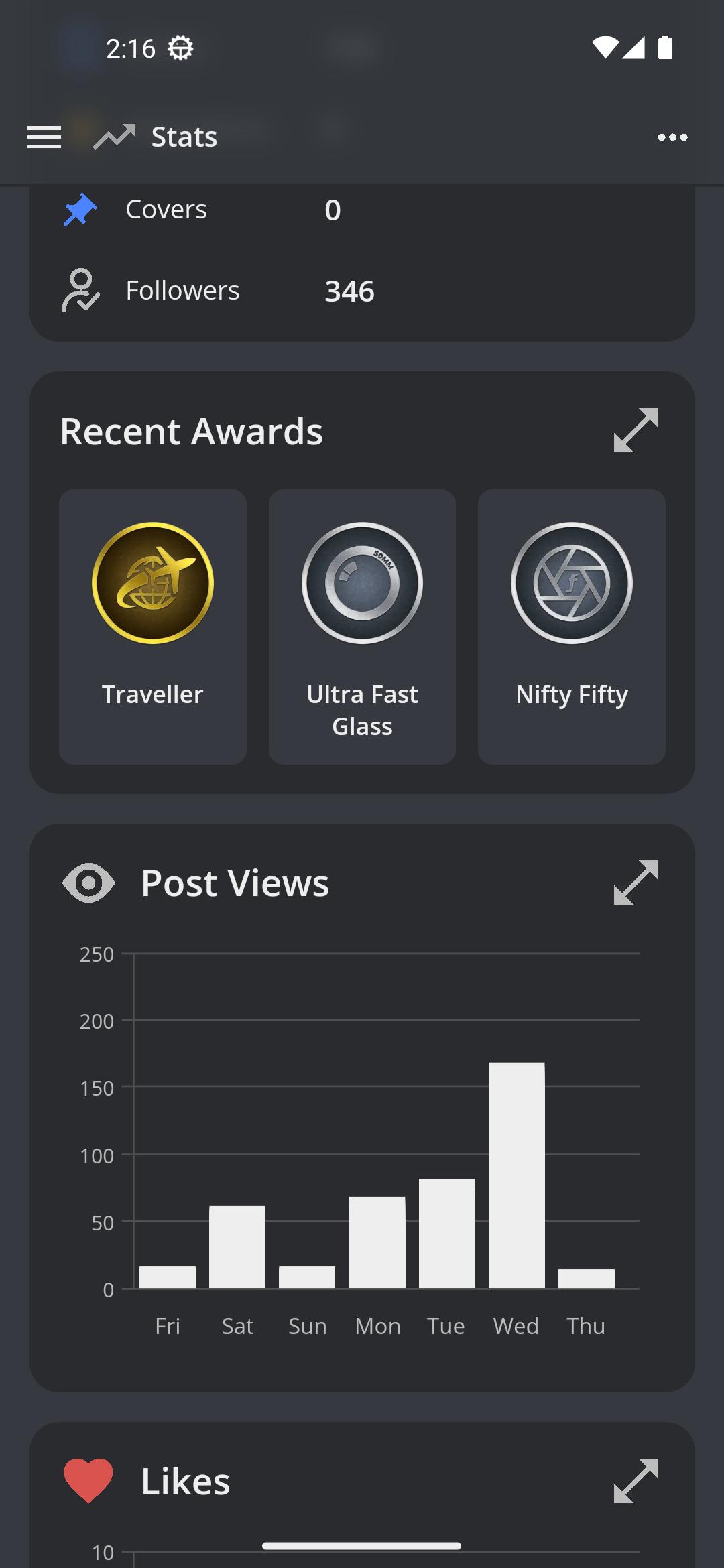This screenshot has width=724, height=1568.
Task: Expand the Recent Awards section
Action: [x=636, y=430]
